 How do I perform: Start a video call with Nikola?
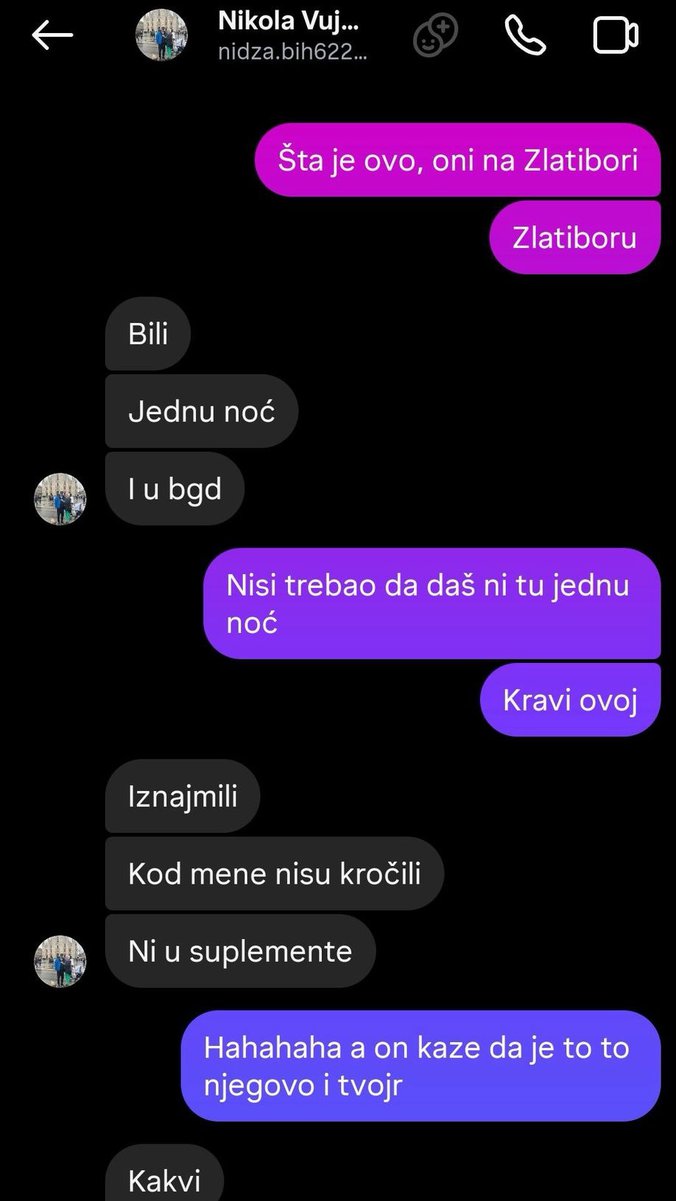615,36
